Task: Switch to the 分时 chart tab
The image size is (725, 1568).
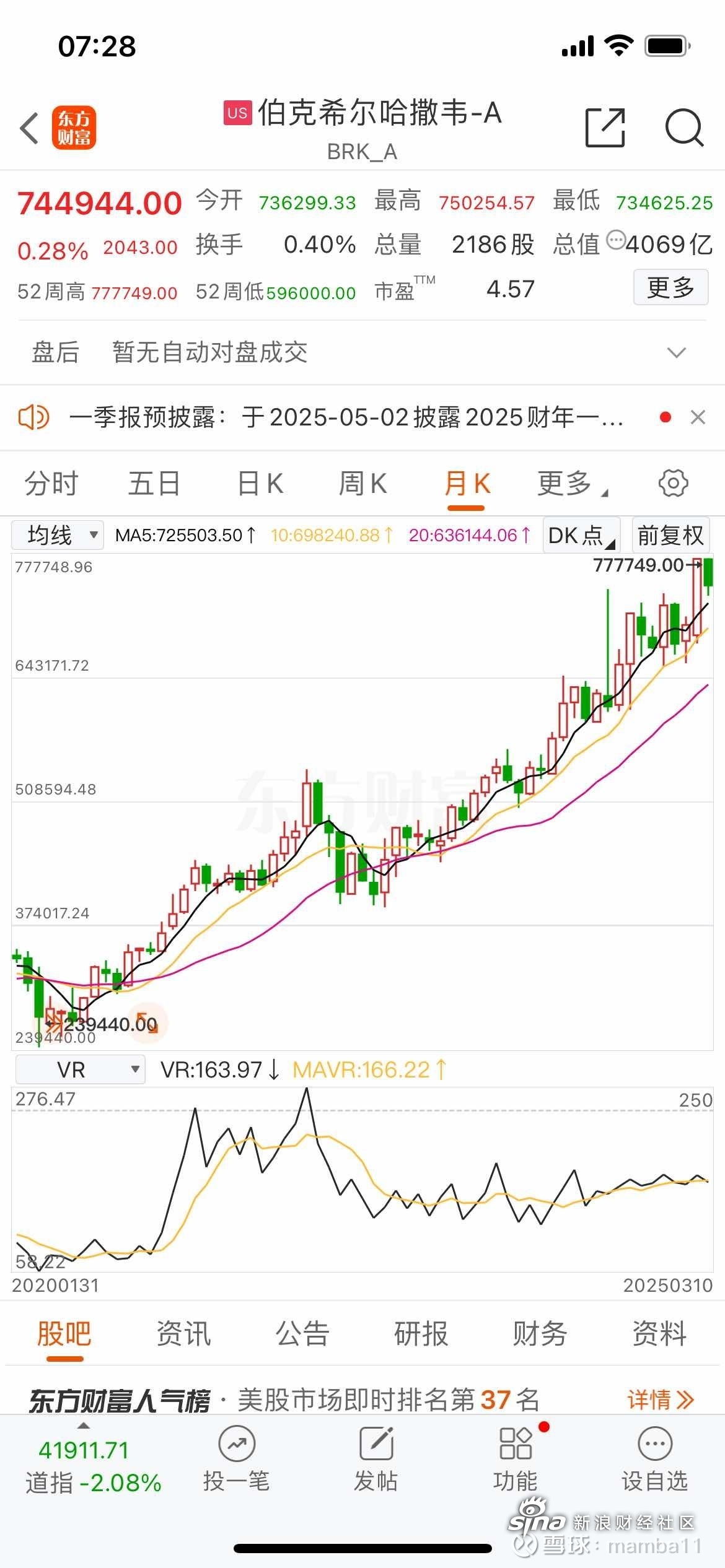Action: [51, 484]
